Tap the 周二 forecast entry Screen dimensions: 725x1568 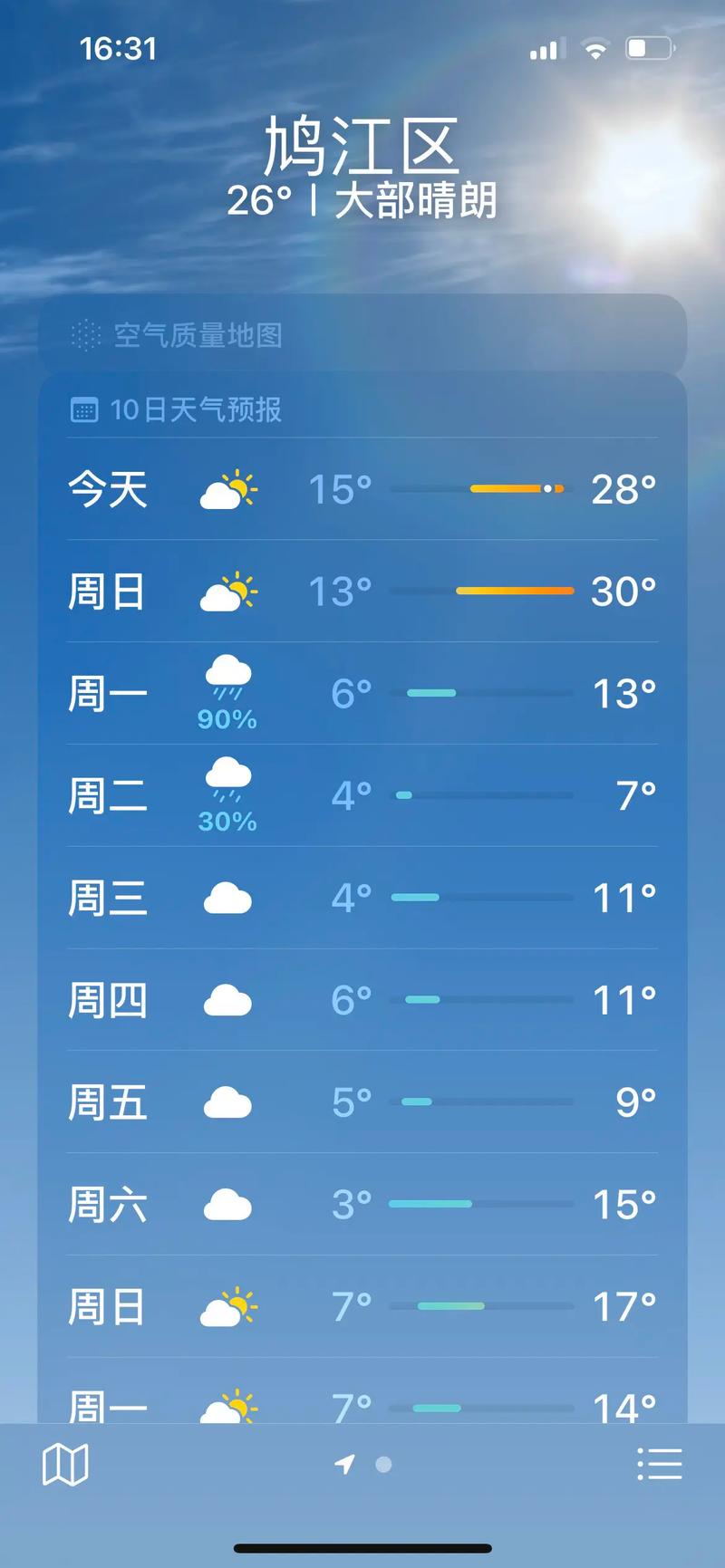tap(362, 794)
